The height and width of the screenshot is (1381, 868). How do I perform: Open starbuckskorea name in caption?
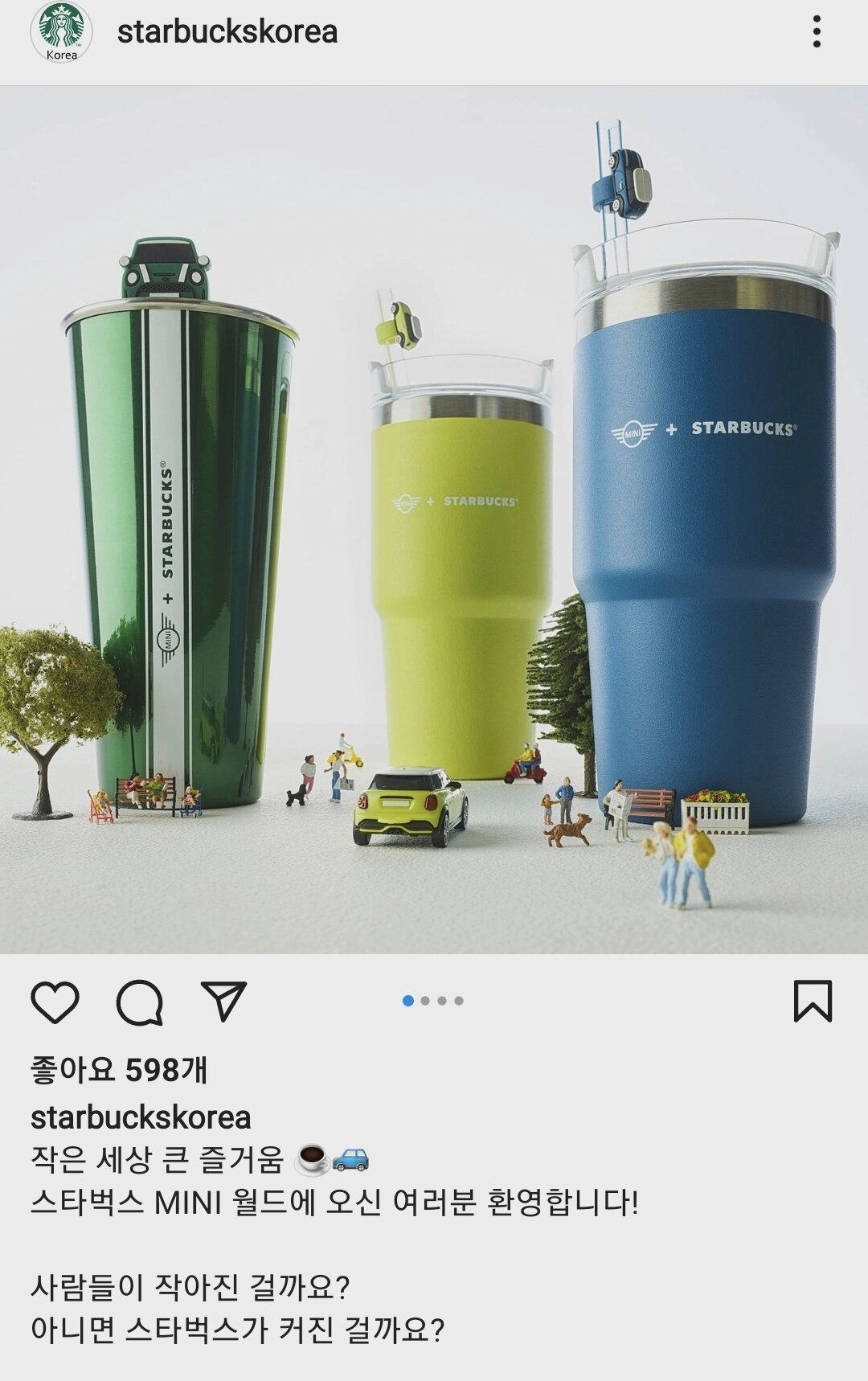[141, 1117]
